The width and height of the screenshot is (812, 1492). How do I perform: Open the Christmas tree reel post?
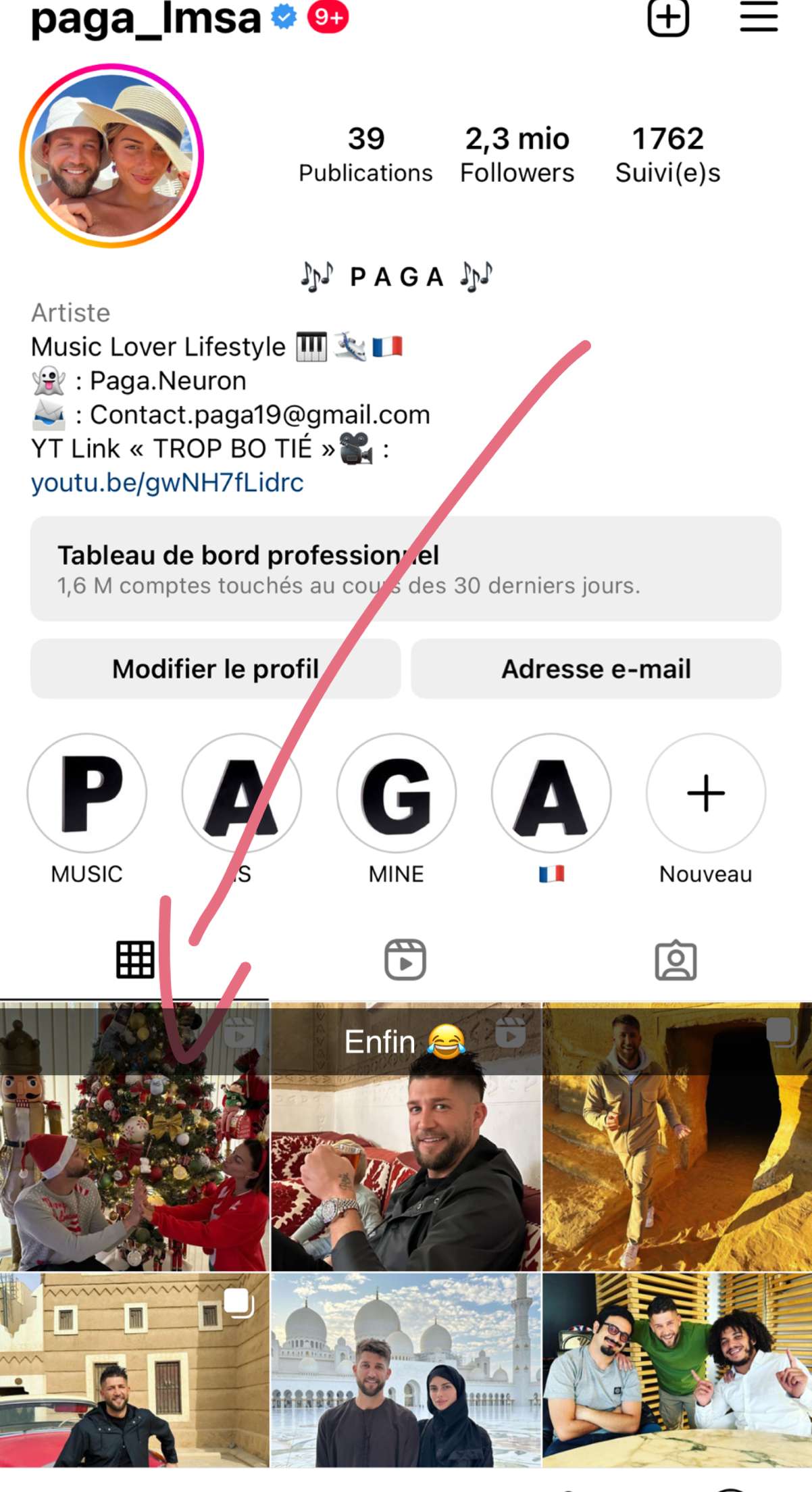pos(134,1137)
